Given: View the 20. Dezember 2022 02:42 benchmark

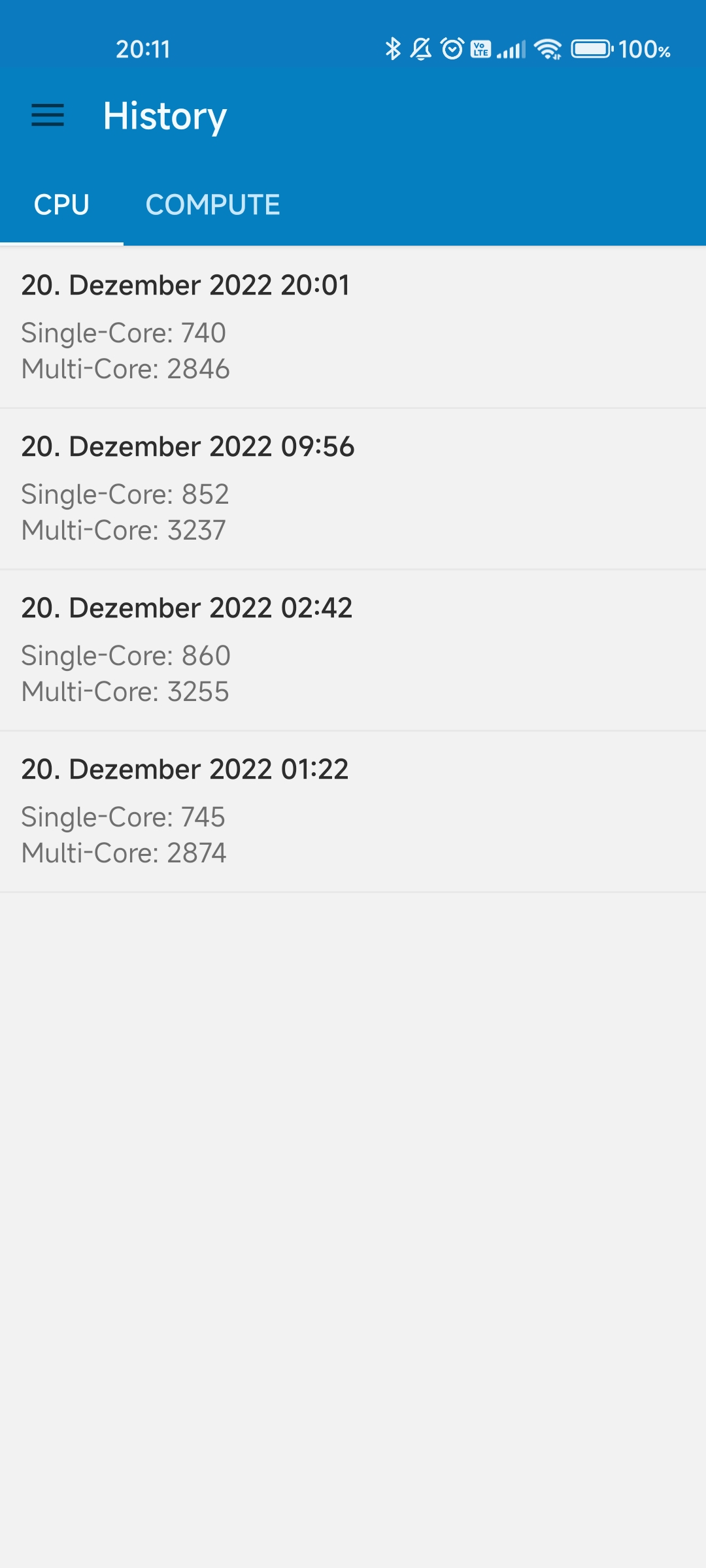Looking at the screenshot, I should [353, 650].
